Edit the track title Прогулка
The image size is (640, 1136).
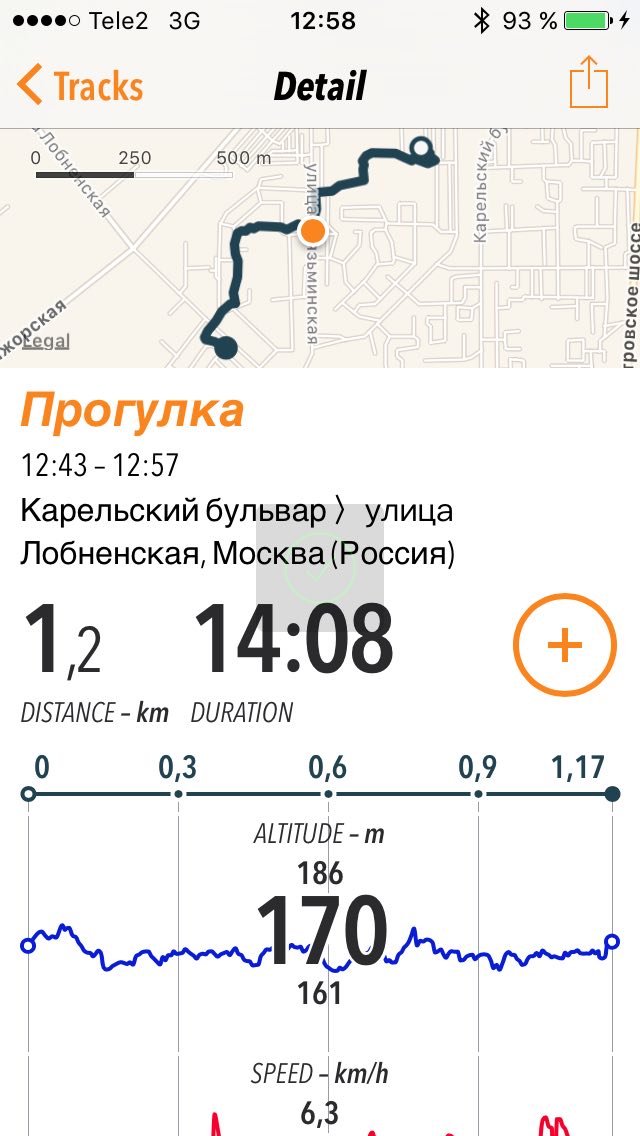click(x=132, y=411)
